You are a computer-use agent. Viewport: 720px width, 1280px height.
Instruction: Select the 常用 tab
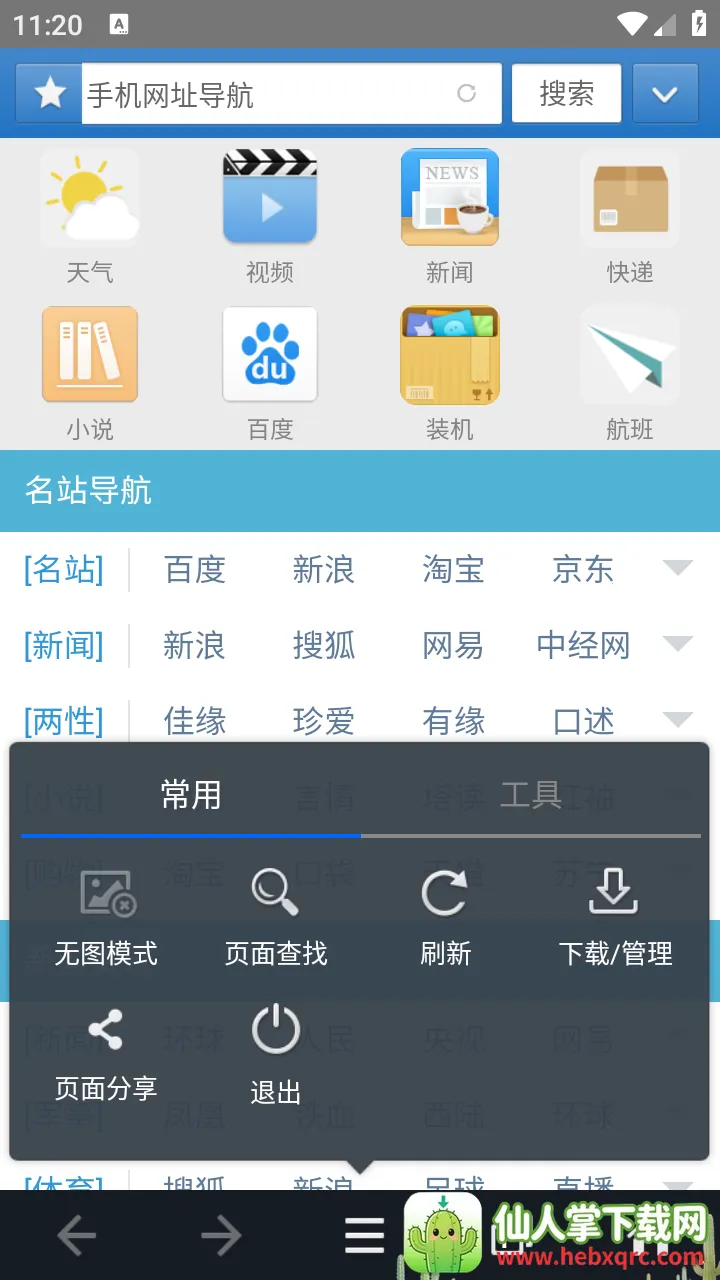point(191,795)
